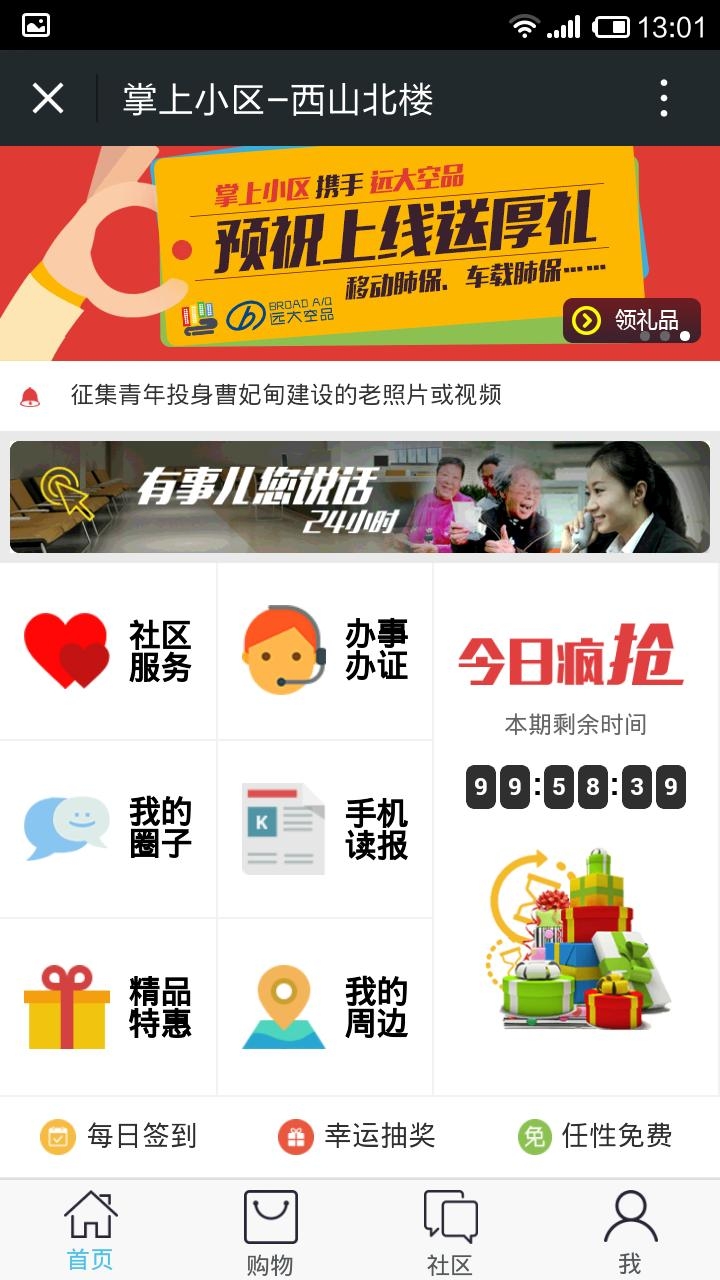Image resolution: width=720 pixels, height=1280 pixels.
Task: Try the 幸运抽奖 lucky draw
Action: (x=357, y=1136)
